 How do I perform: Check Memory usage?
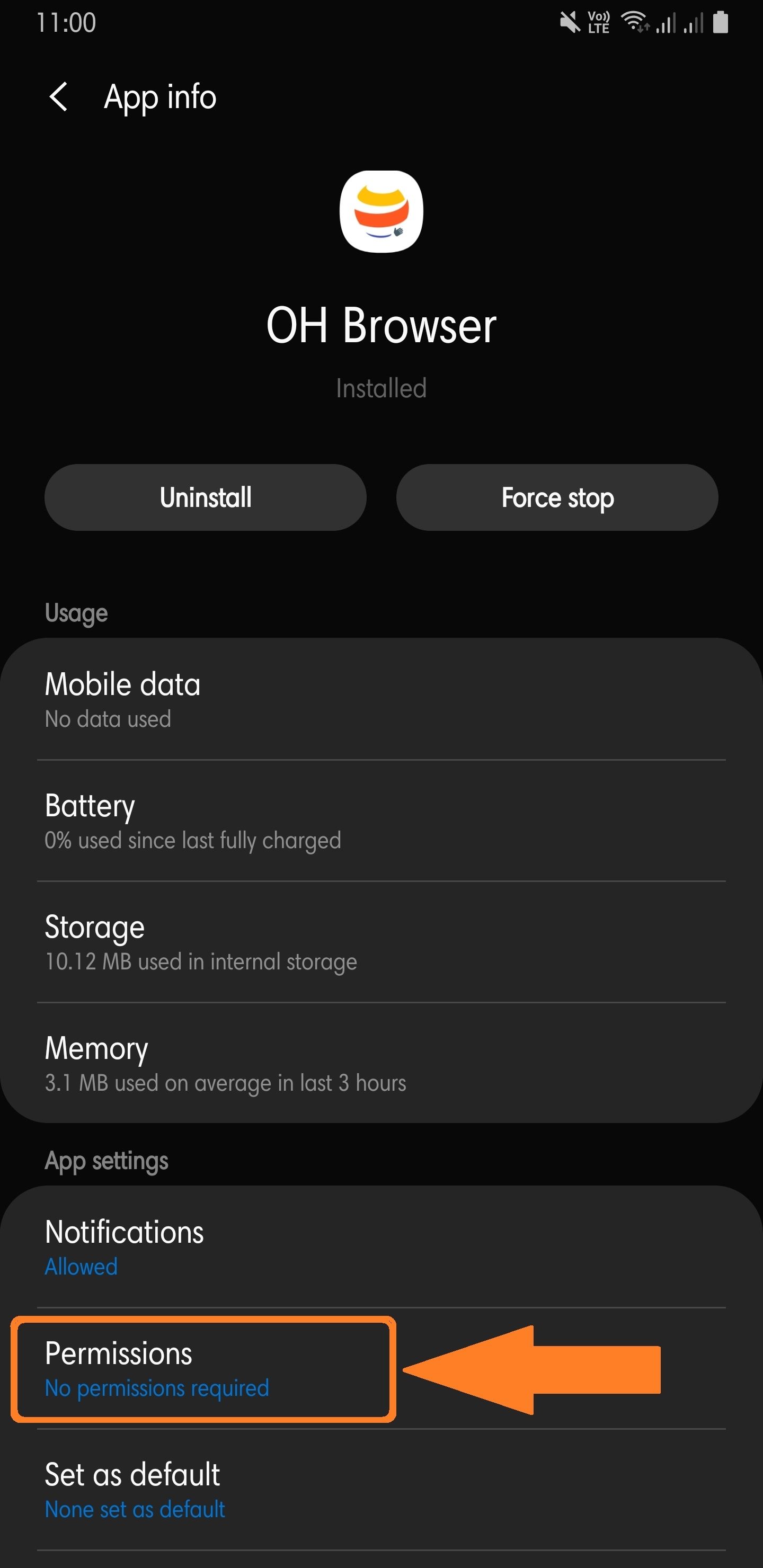point(381,1063)
